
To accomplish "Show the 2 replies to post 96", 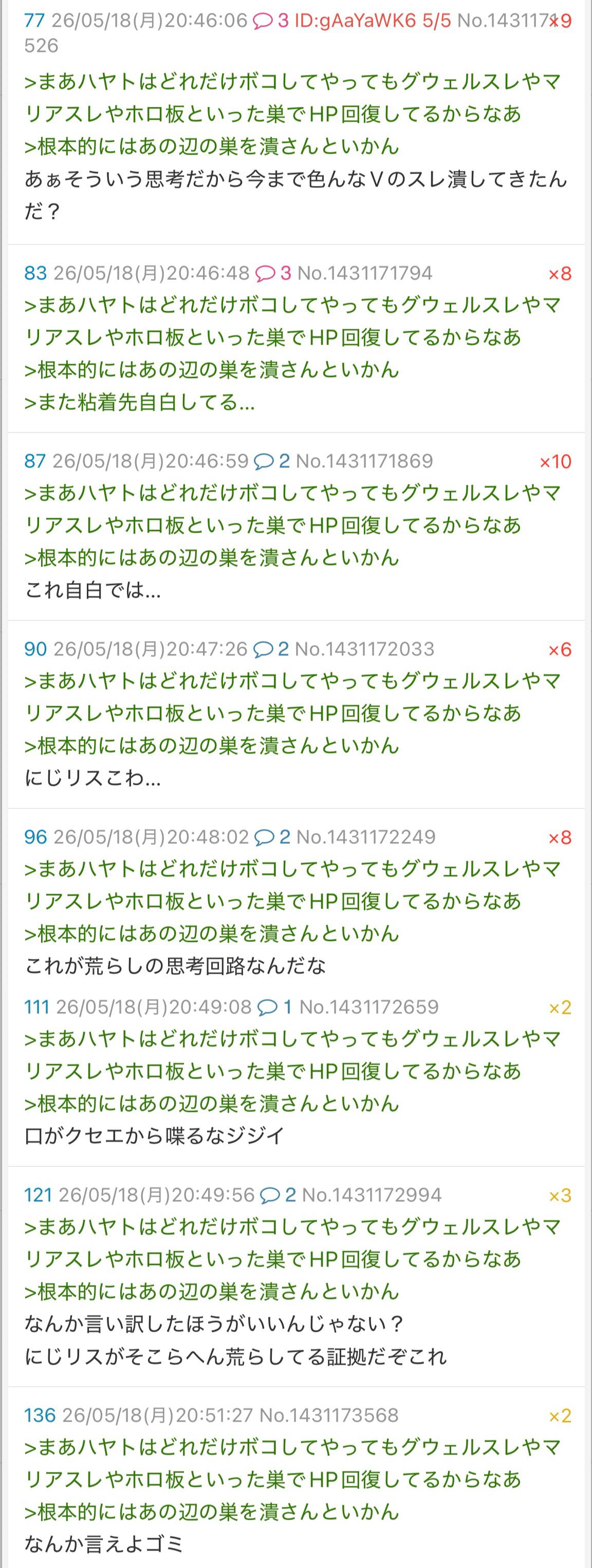I will 272,838.
